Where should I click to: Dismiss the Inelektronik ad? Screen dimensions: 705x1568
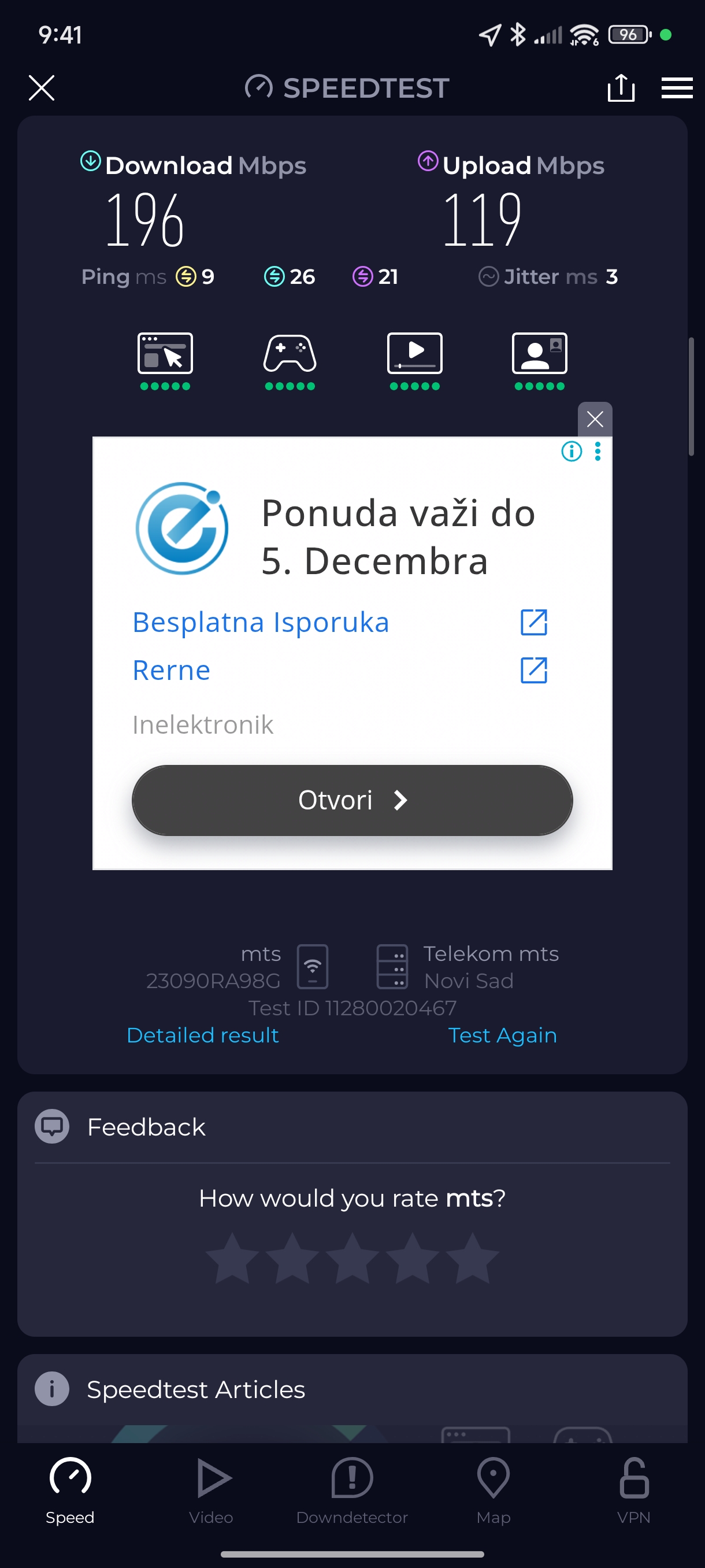click(594, 419)
